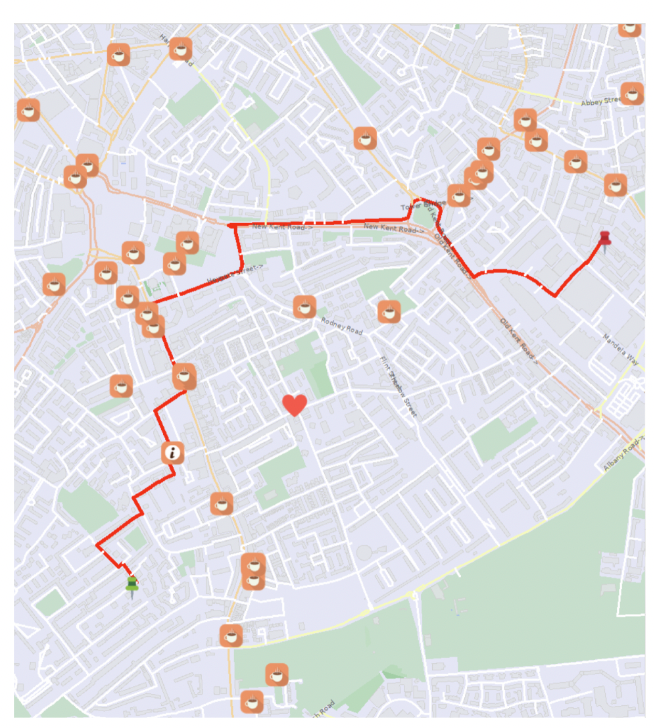The height and width of the screenshot is (728, 654).
Task: Select the green start pin
Action: [x=131, y=583]
